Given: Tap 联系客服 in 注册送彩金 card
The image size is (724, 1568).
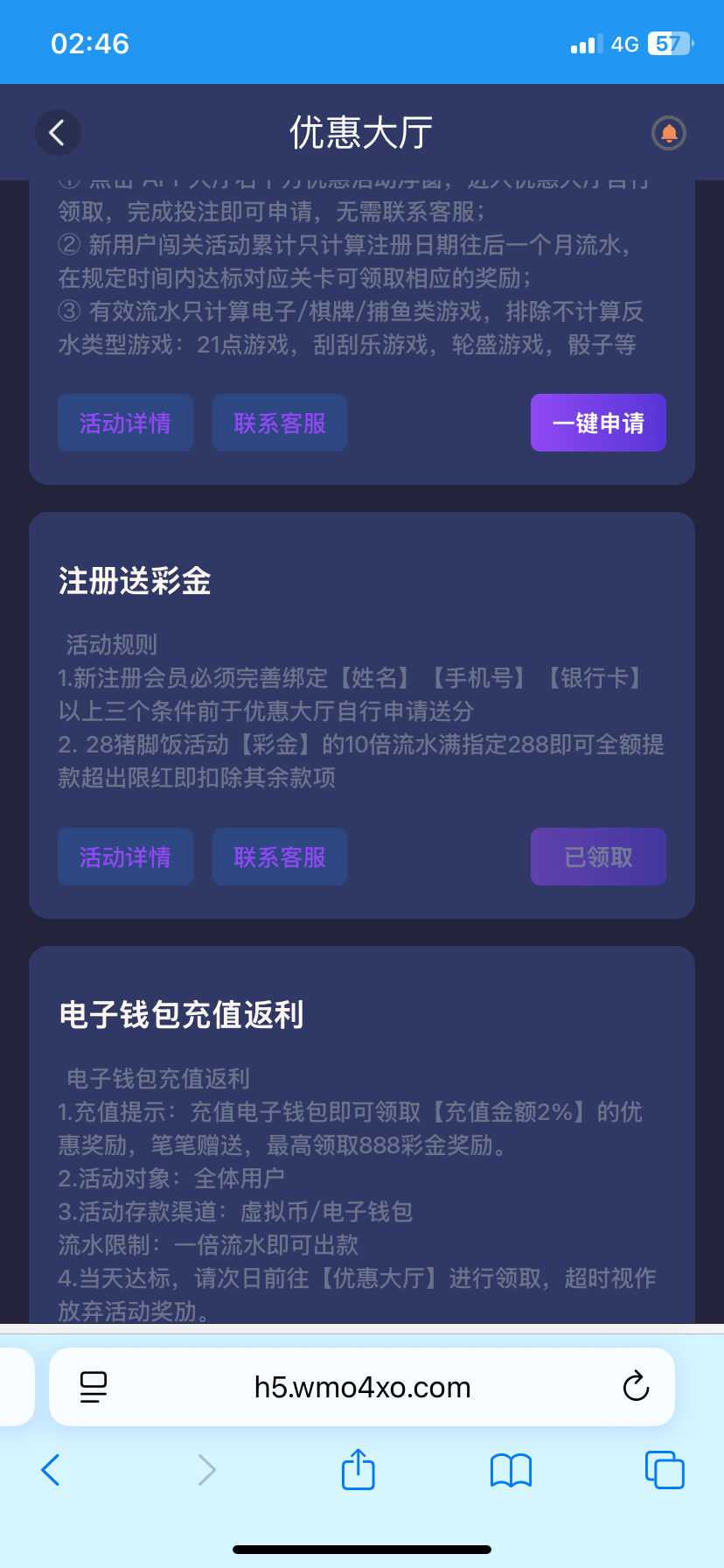Looking at the screenshot, I should coord(280,857).
